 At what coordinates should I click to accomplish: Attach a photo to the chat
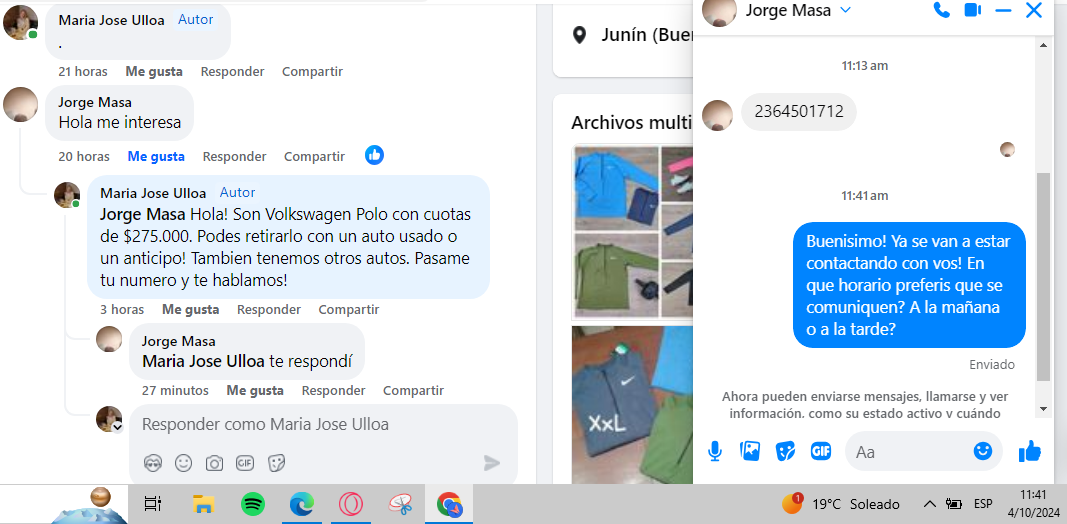tap(750, 451)
